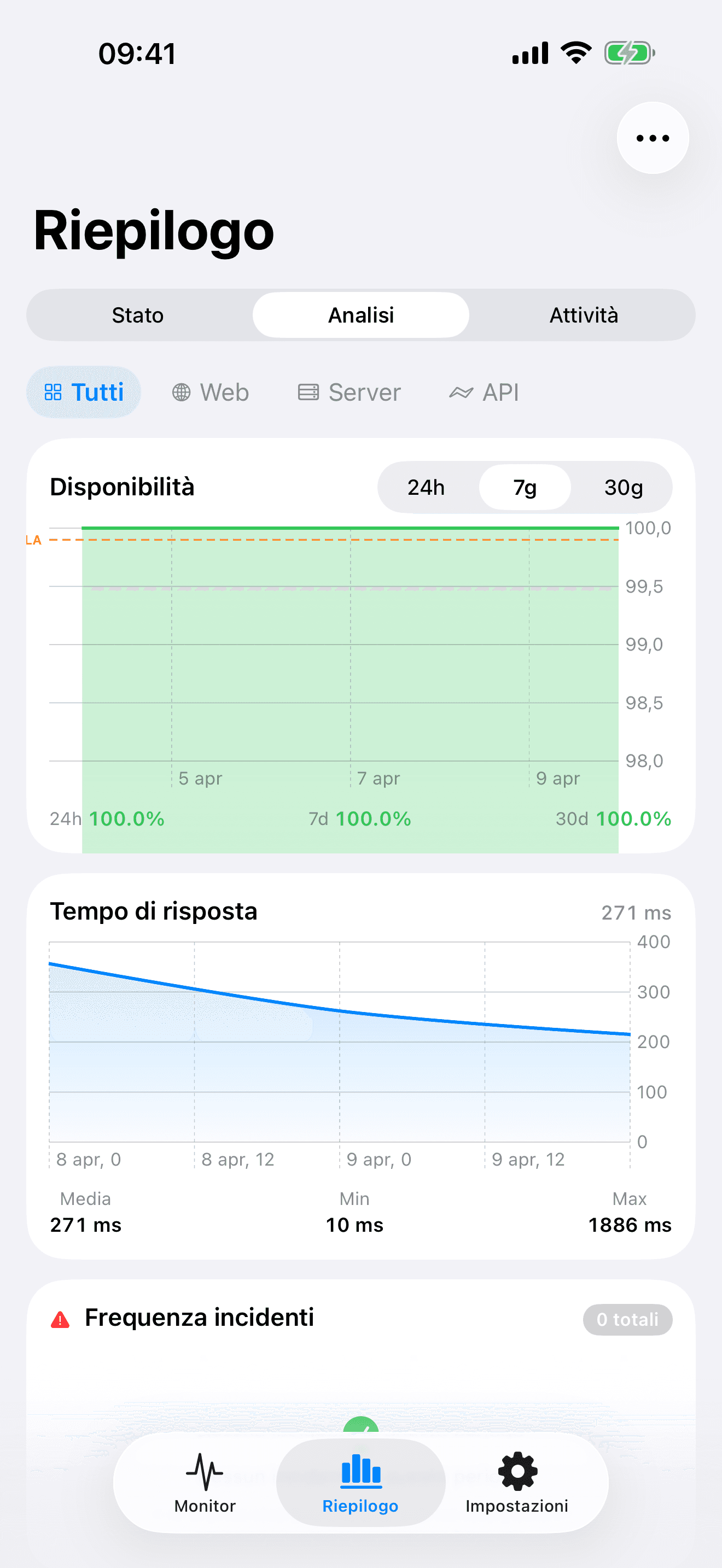This screenshot has height=1568, width=722.
Task: Open the more options menu
Action: [652, 138]
